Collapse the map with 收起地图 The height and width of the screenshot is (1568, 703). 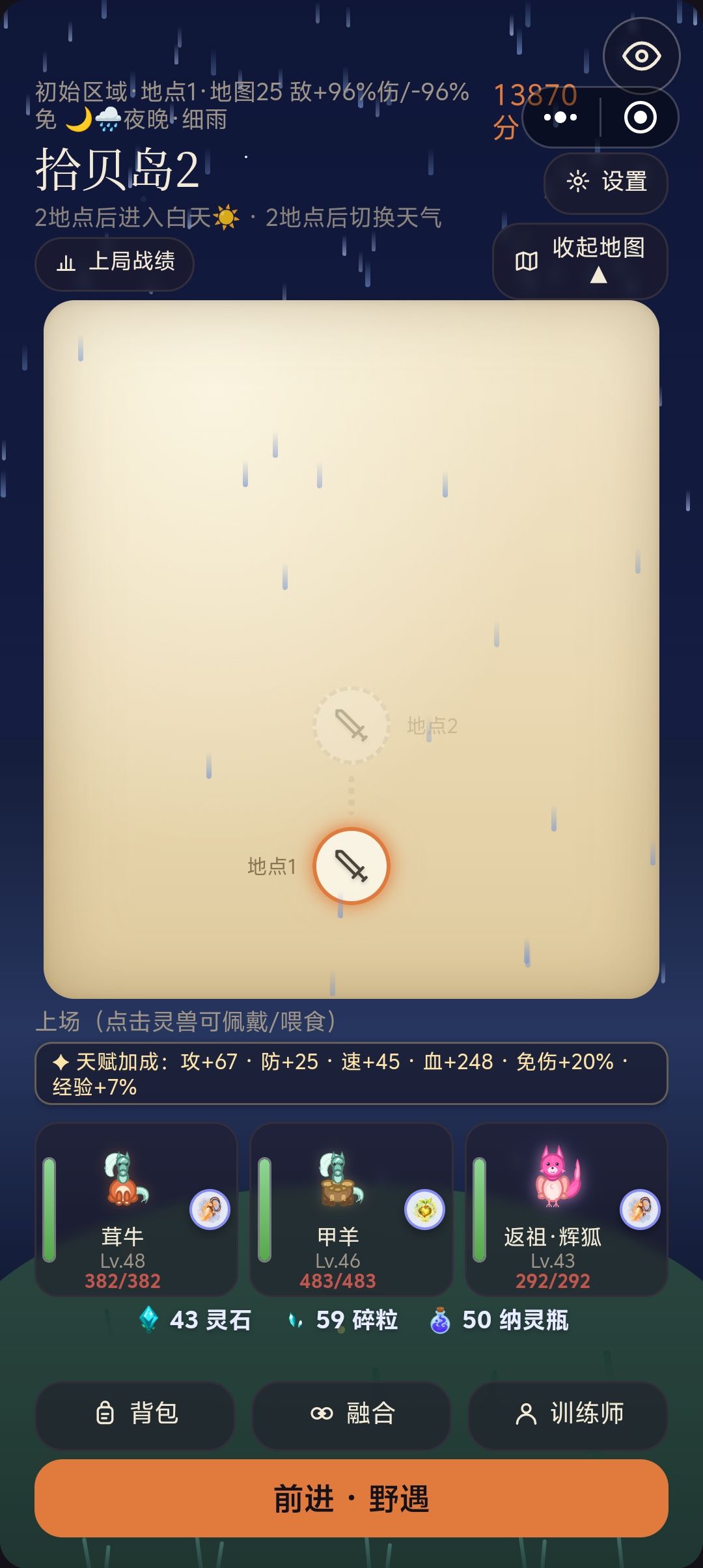click(580, 261)
